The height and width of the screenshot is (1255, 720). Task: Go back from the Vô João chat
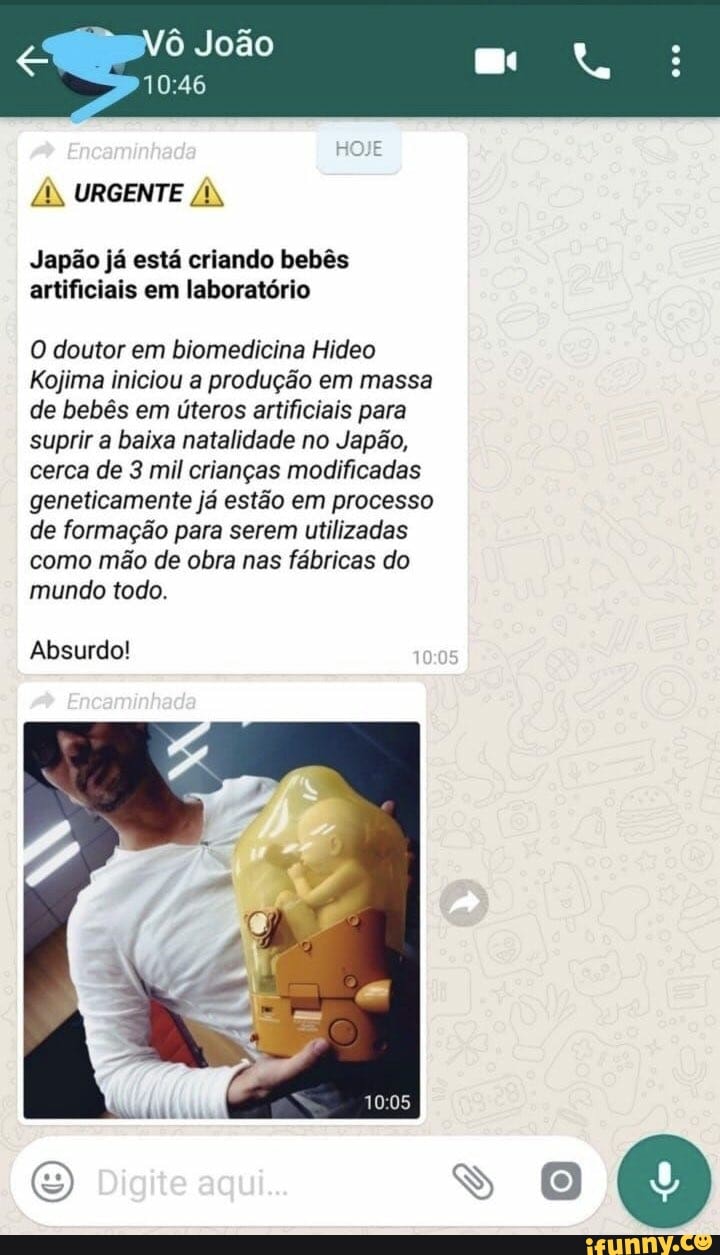(32, 62)
